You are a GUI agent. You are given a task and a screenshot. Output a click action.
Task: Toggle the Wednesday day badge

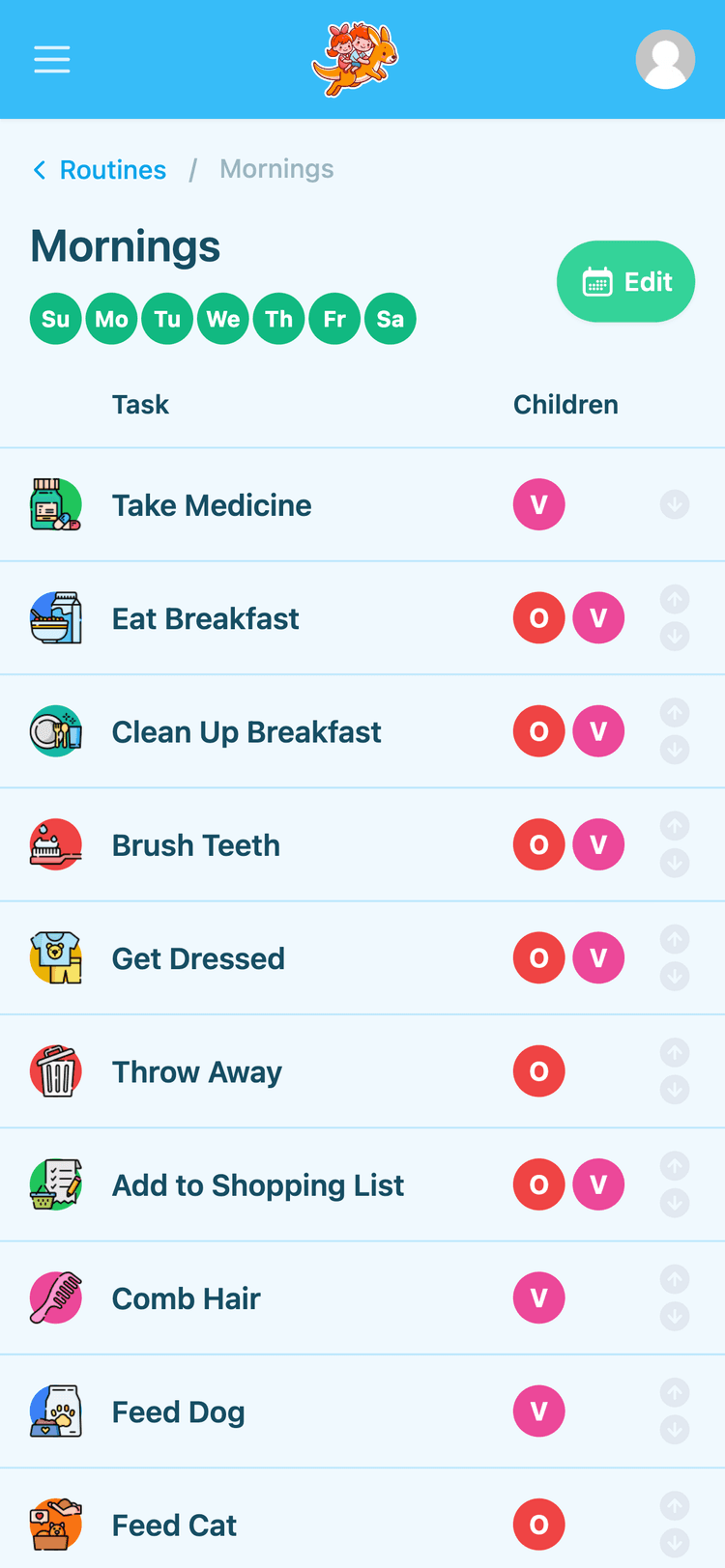[x=223, y=318]
